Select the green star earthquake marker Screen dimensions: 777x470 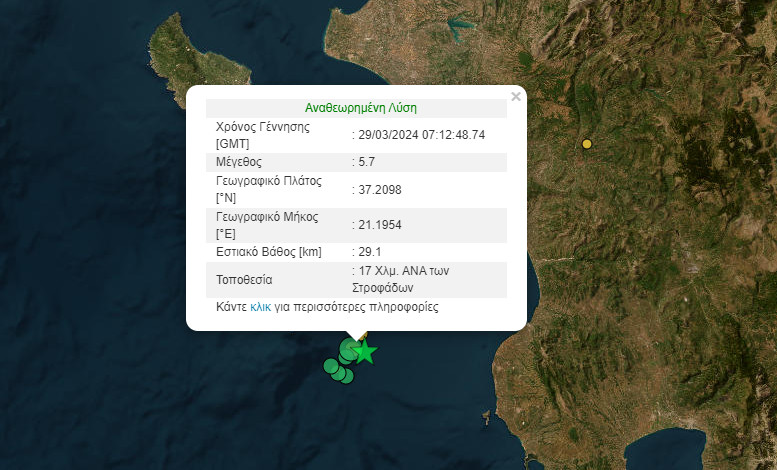[366, 353]
